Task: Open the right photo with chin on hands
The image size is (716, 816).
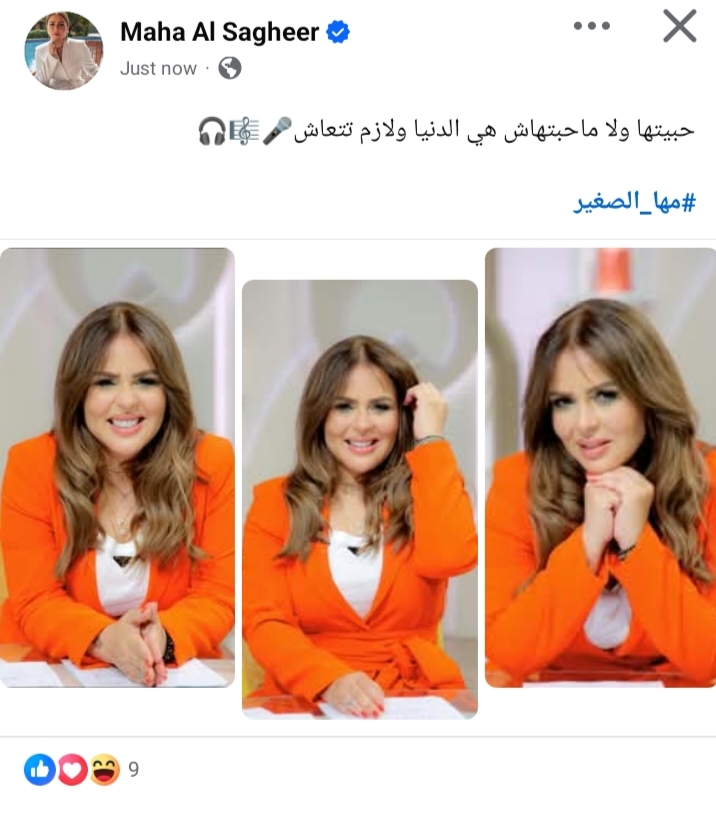Action: [600, 467]
